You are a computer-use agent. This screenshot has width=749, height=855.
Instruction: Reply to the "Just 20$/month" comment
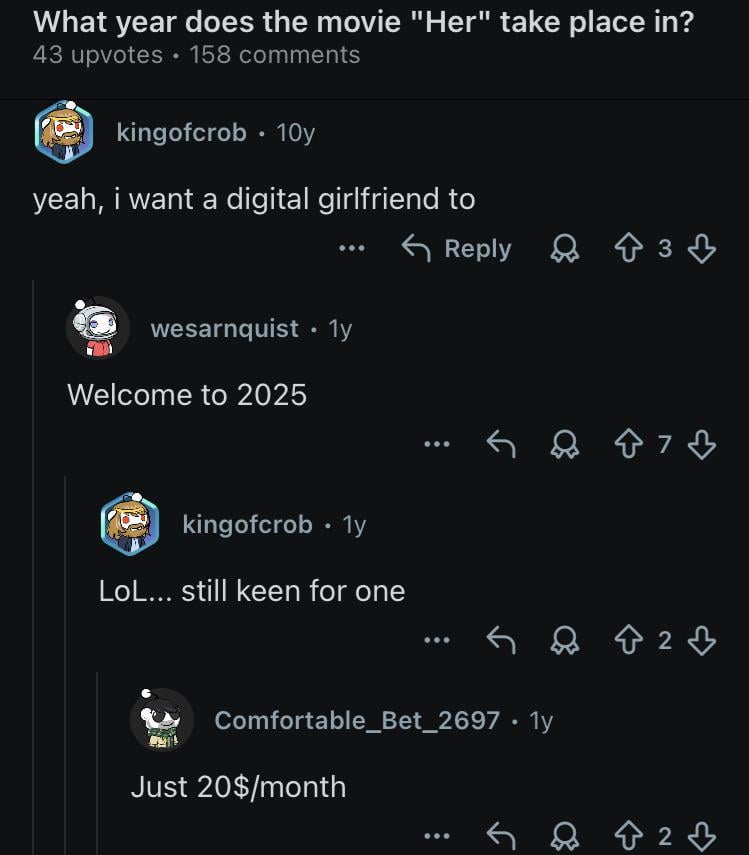[x=499, y=835]
